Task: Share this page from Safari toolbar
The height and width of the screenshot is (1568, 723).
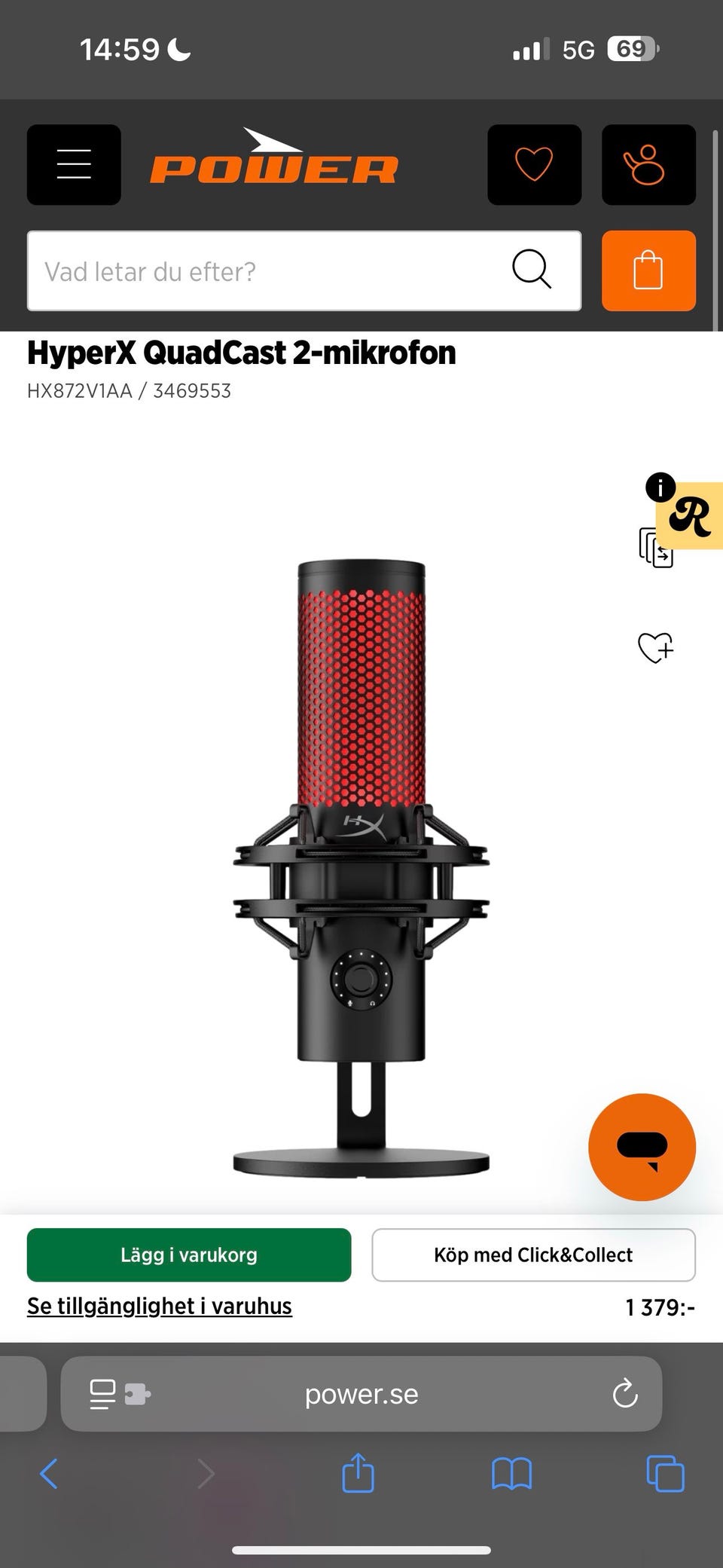Action: coord(358,1473)
